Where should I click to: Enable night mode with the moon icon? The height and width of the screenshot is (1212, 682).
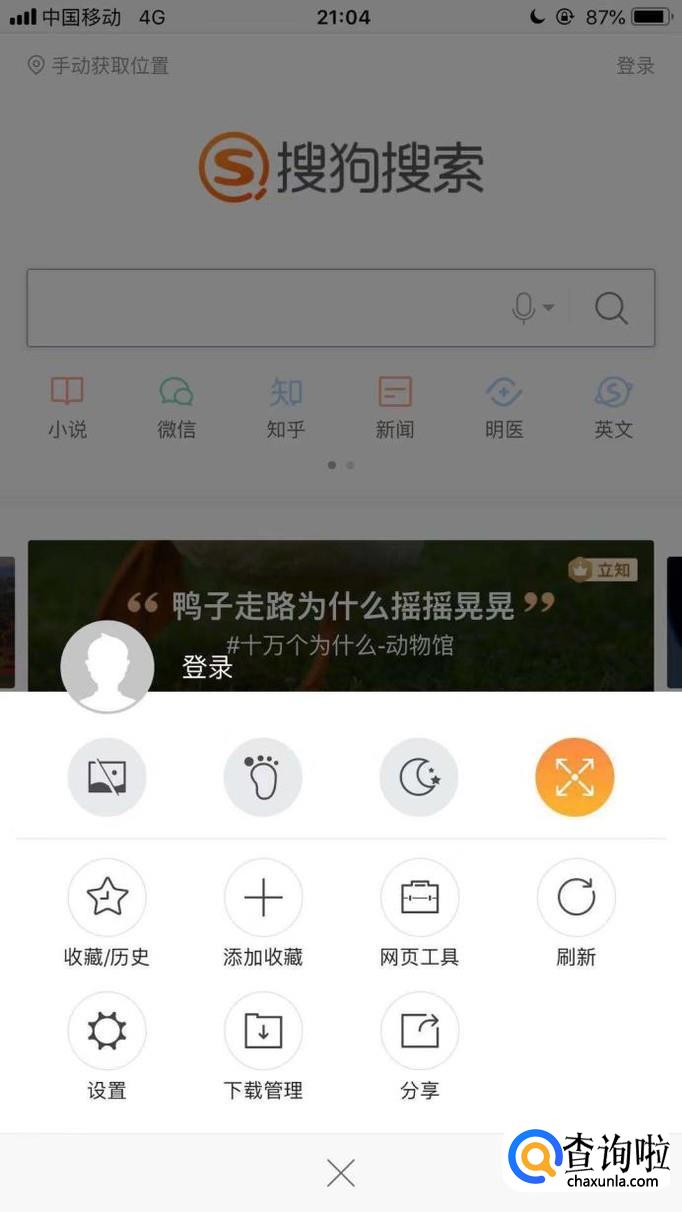coord(419,777)
